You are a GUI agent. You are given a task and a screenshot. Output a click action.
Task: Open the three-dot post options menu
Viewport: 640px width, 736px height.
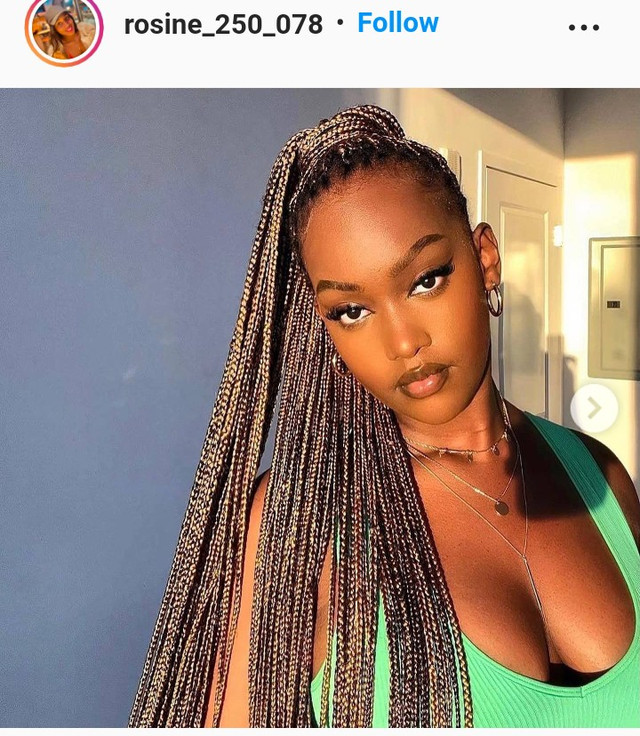tap(584, 27)
